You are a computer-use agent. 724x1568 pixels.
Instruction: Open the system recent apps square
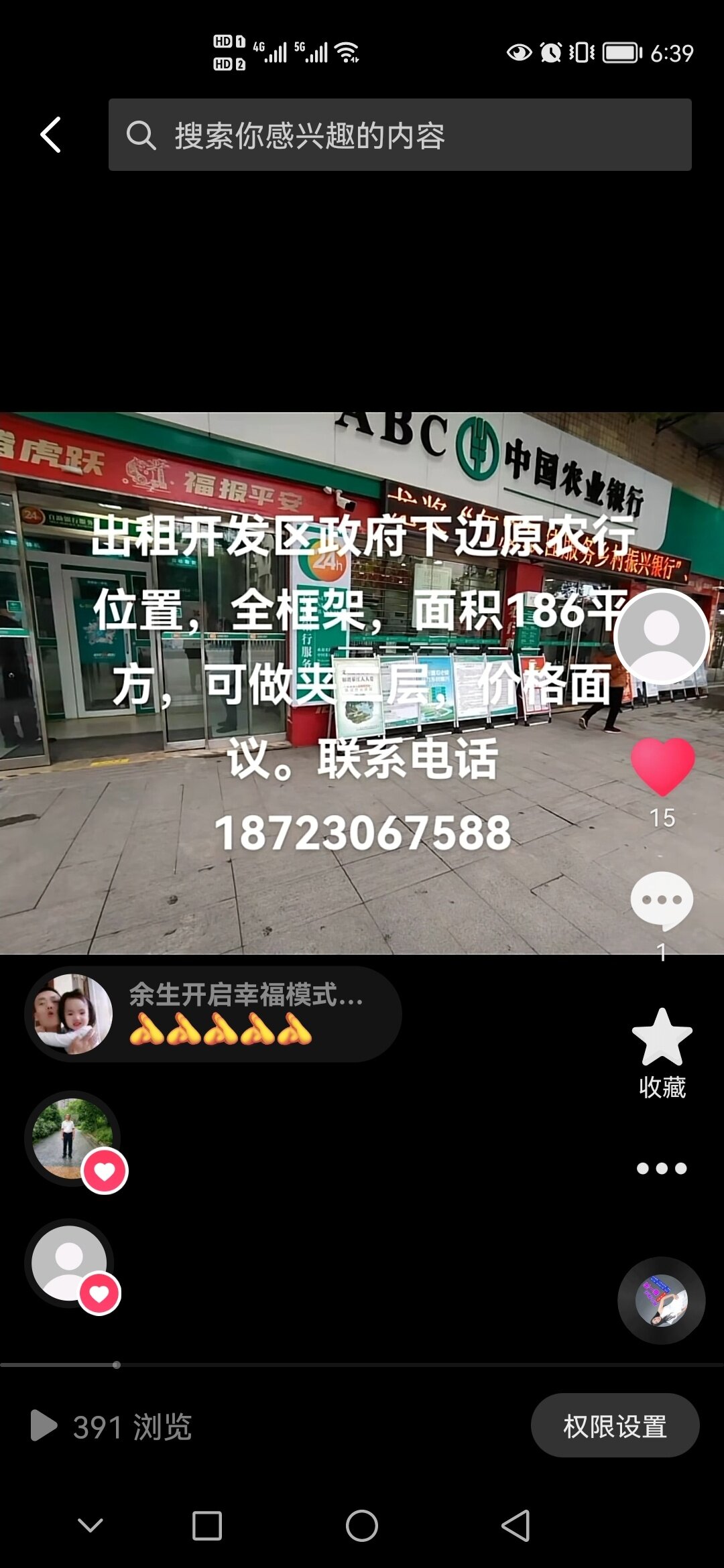pos(206,1526)
